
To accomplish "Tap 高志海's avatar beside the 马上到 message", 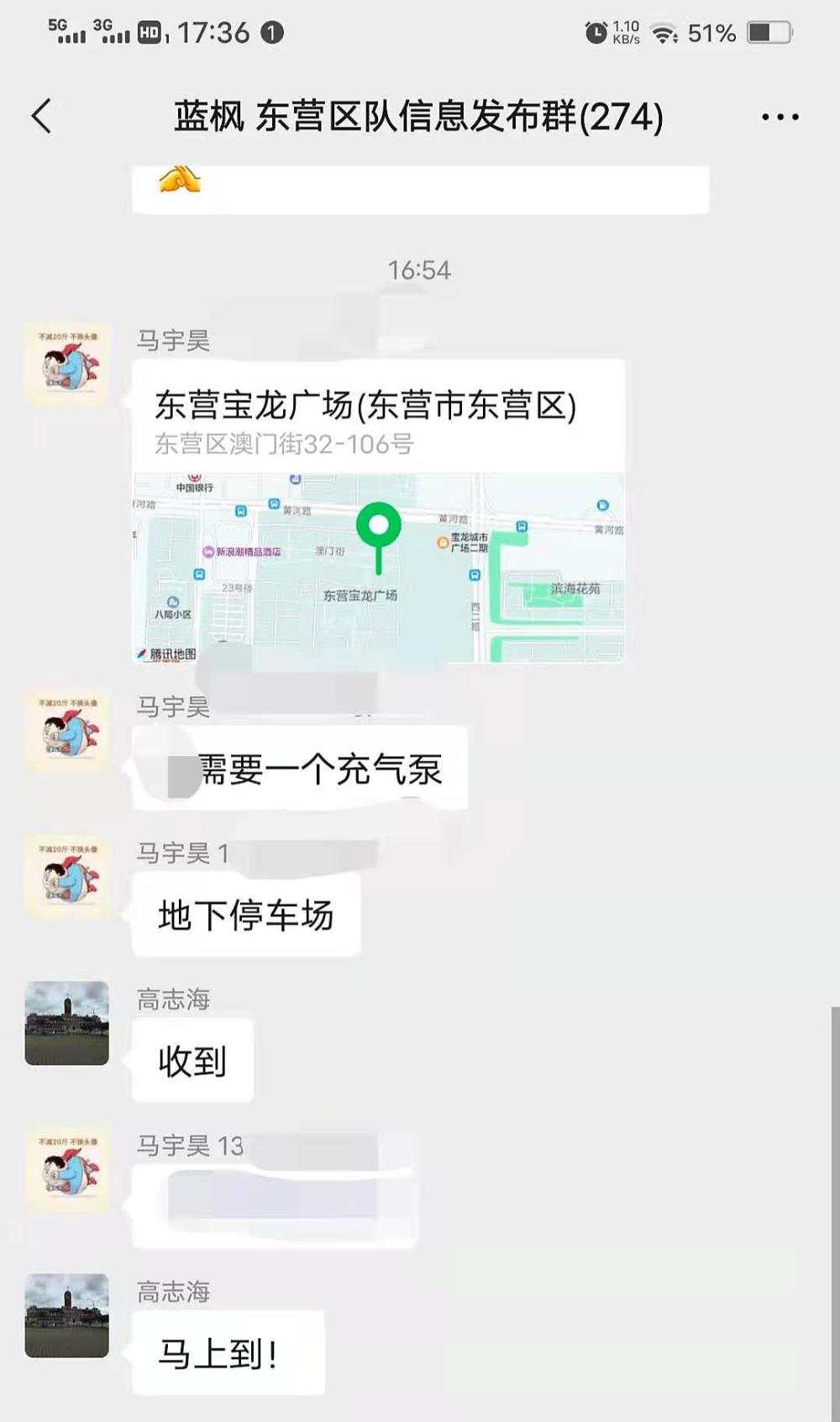I will [67, 1315].
